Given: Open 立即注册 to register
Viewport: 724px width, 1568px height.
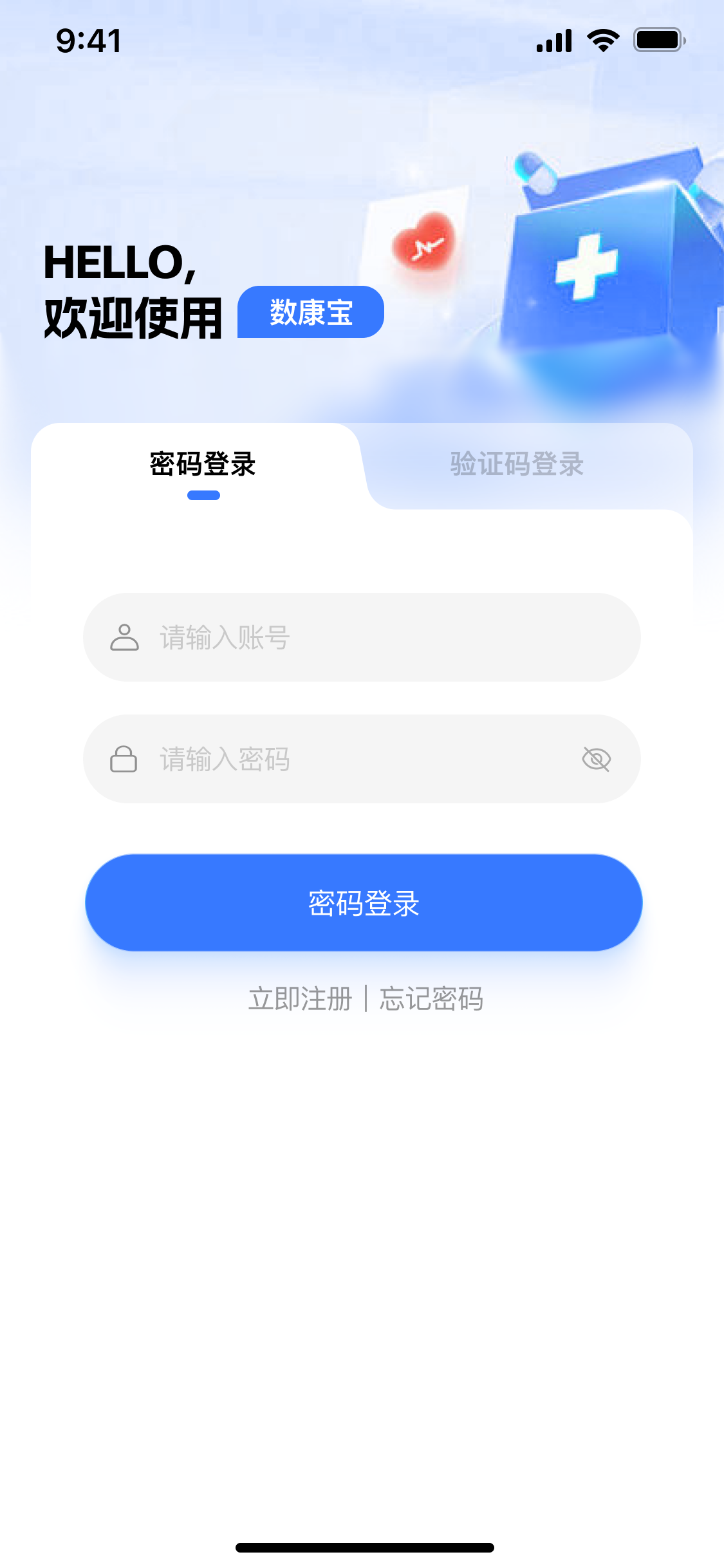Looking at the screenshot, I should click(300, 999).
